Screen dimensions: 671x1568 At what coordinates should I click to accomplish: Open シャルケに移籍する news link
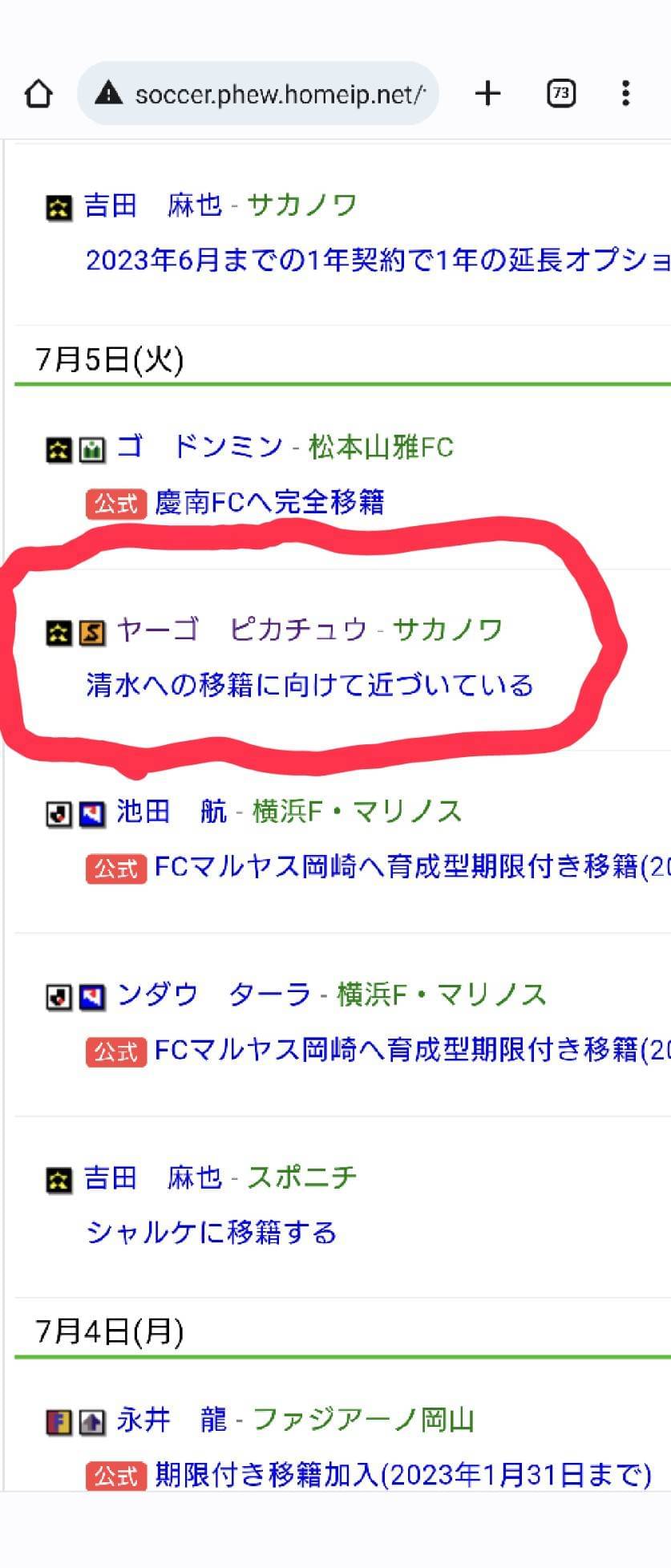[212, 1233]
